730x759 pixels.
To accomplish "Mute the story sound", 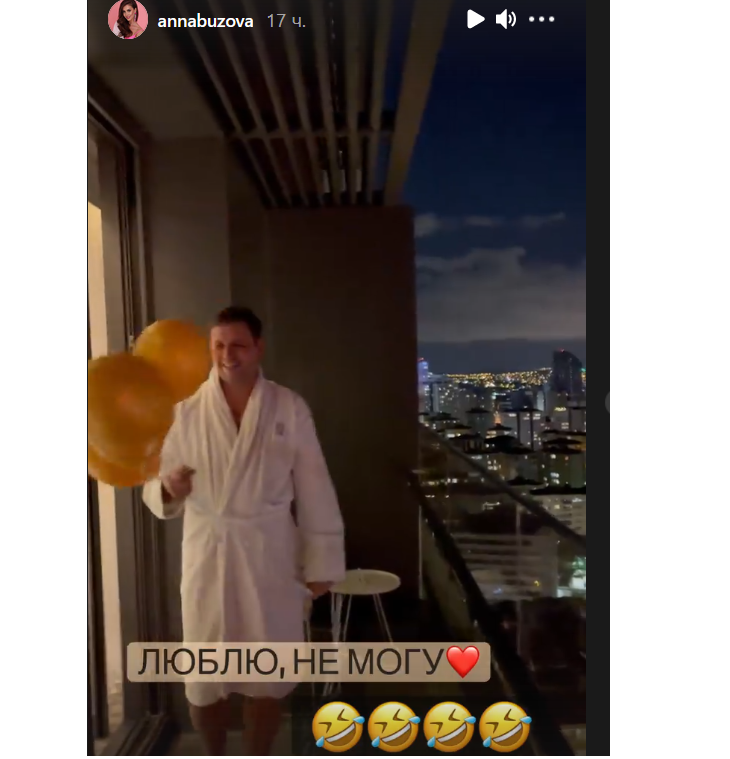I will (506, 19).
